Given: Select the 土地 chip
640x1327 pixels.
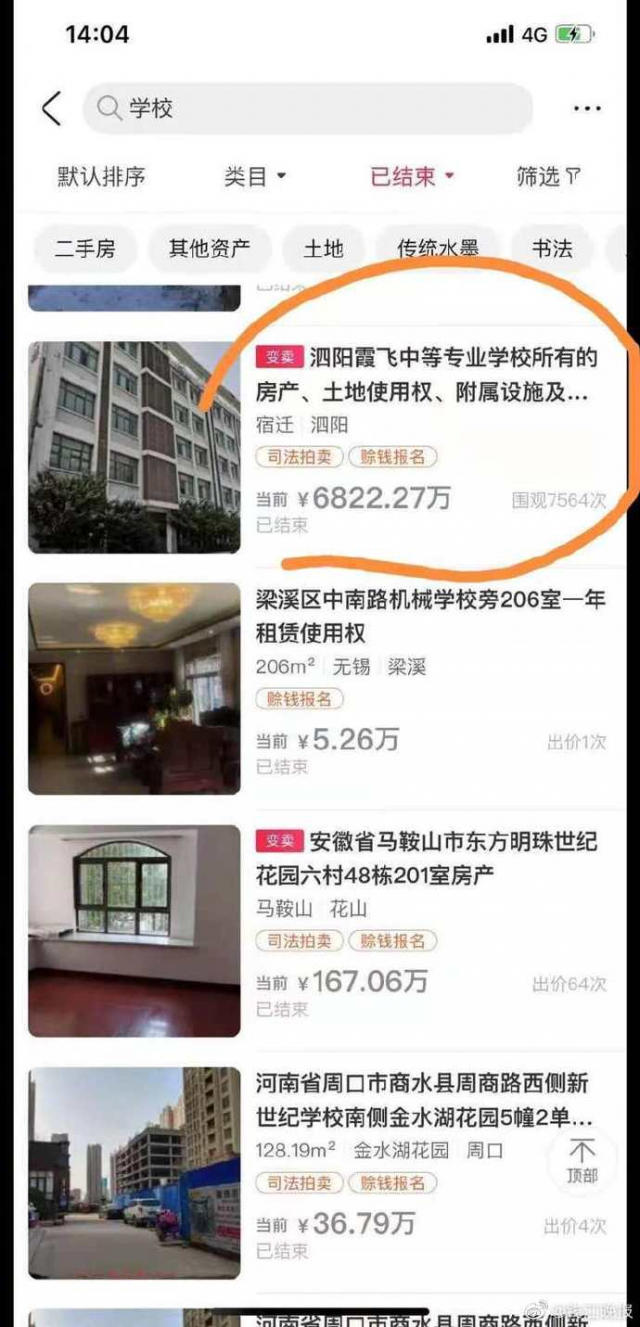Looking at the screenshot, I should pos(322,249).
